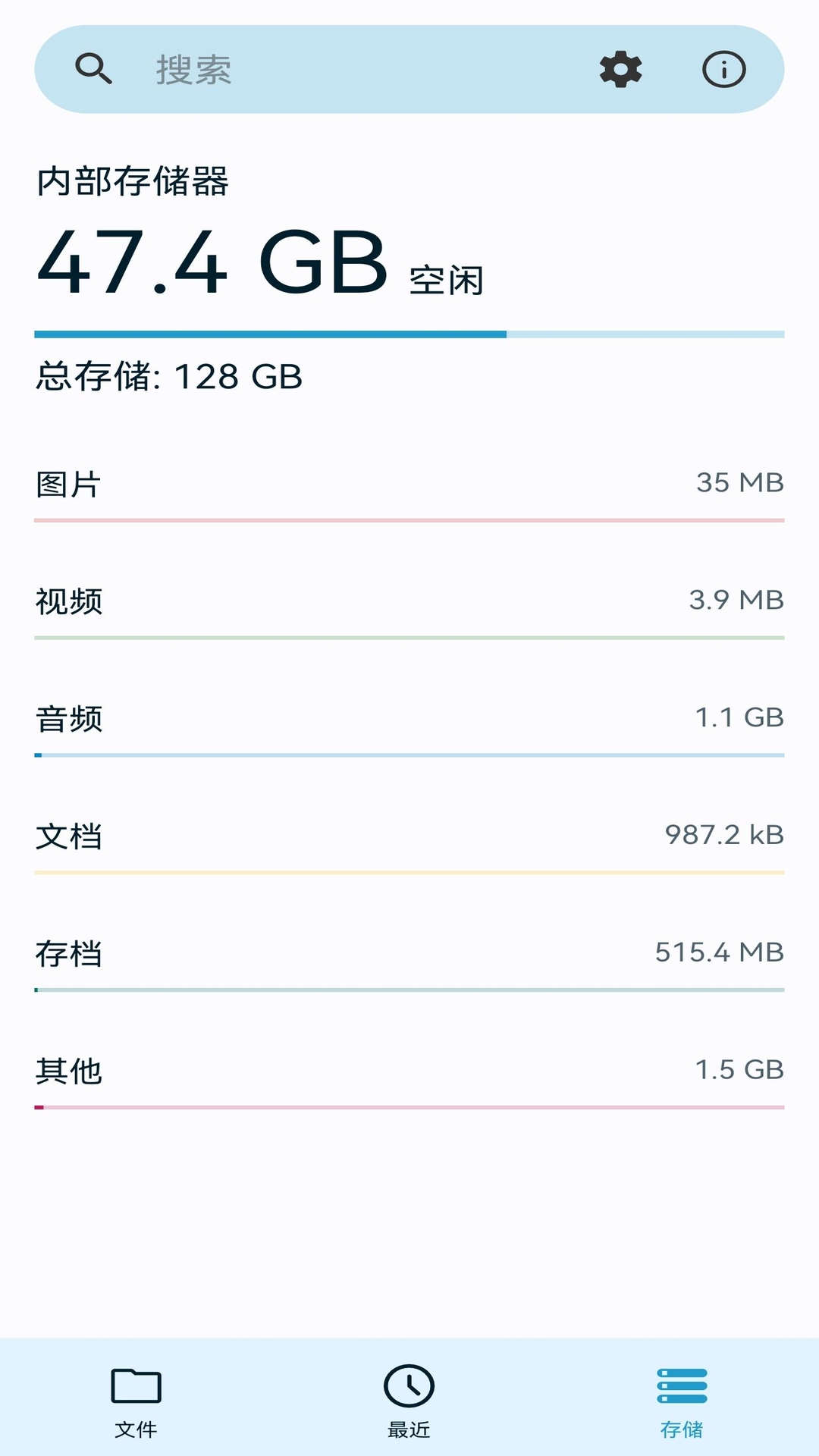Tap the search input field
The height and width of the screenshot is (1456, 819).
point(303,71)
